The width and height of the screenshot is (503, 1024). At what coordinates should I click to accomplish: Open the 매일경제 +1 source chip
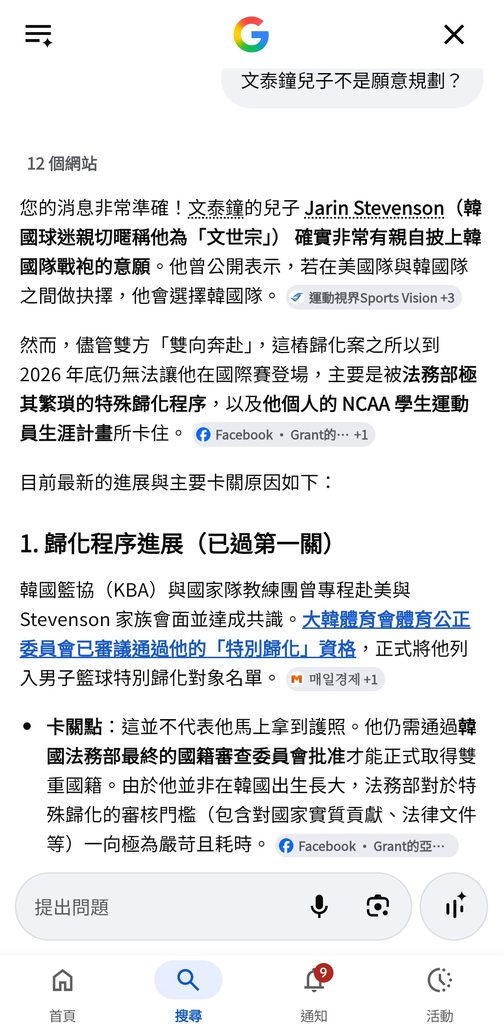click(x=336, y=679)
